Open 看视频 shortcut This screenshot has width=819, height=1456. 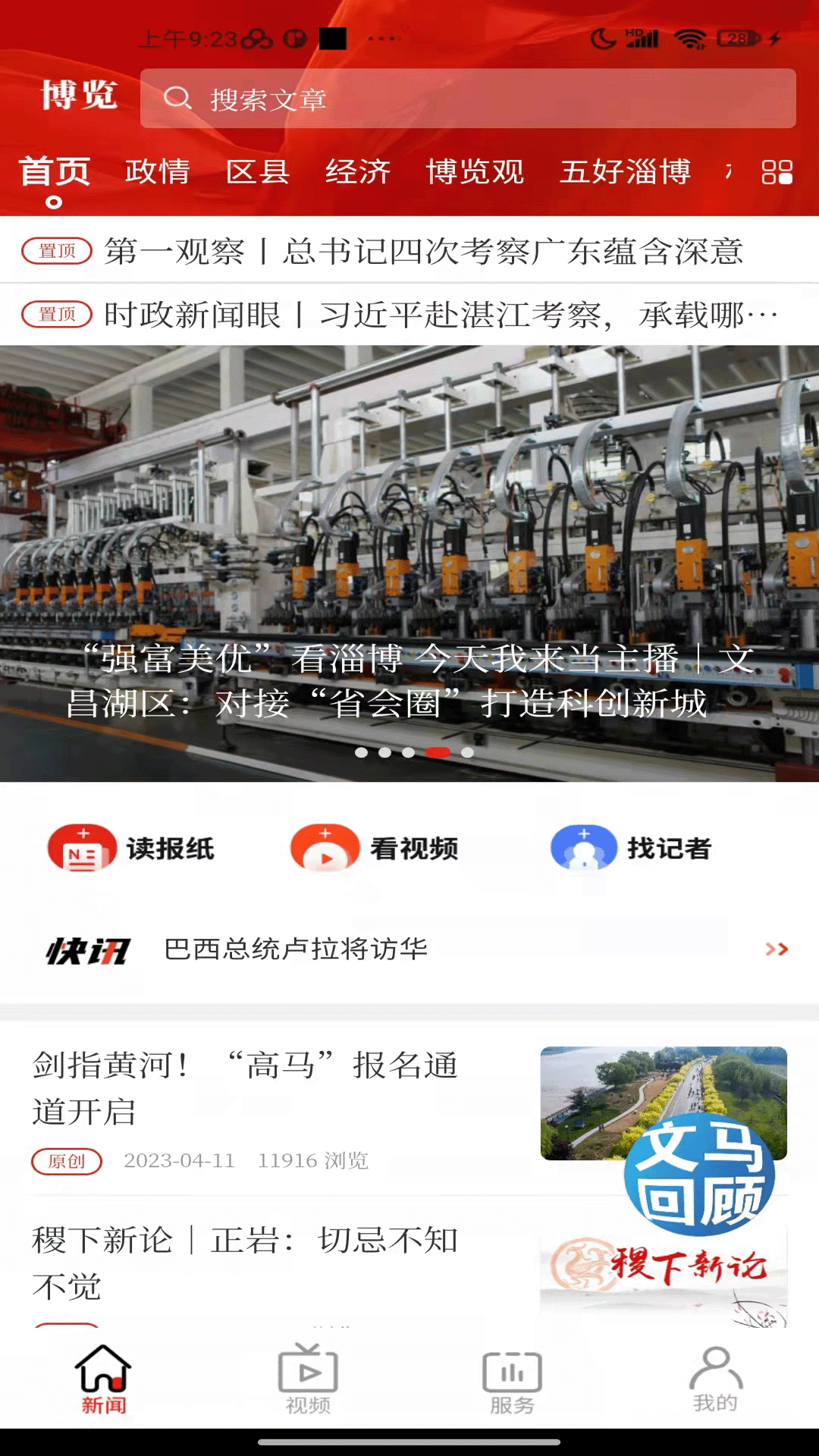point(375,848)
